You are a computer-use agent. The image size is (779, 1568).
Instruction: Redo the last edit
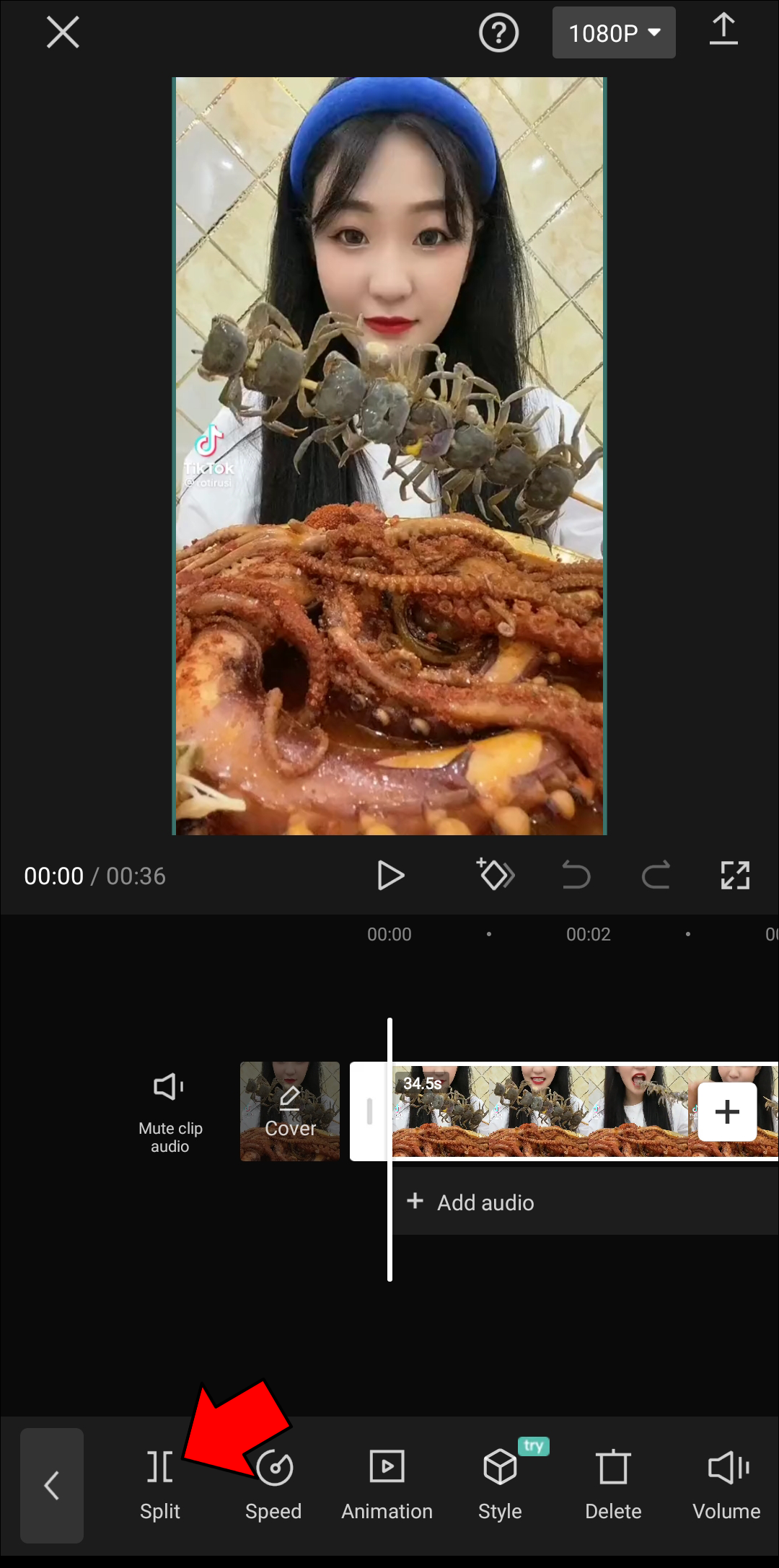click(656, 876)
